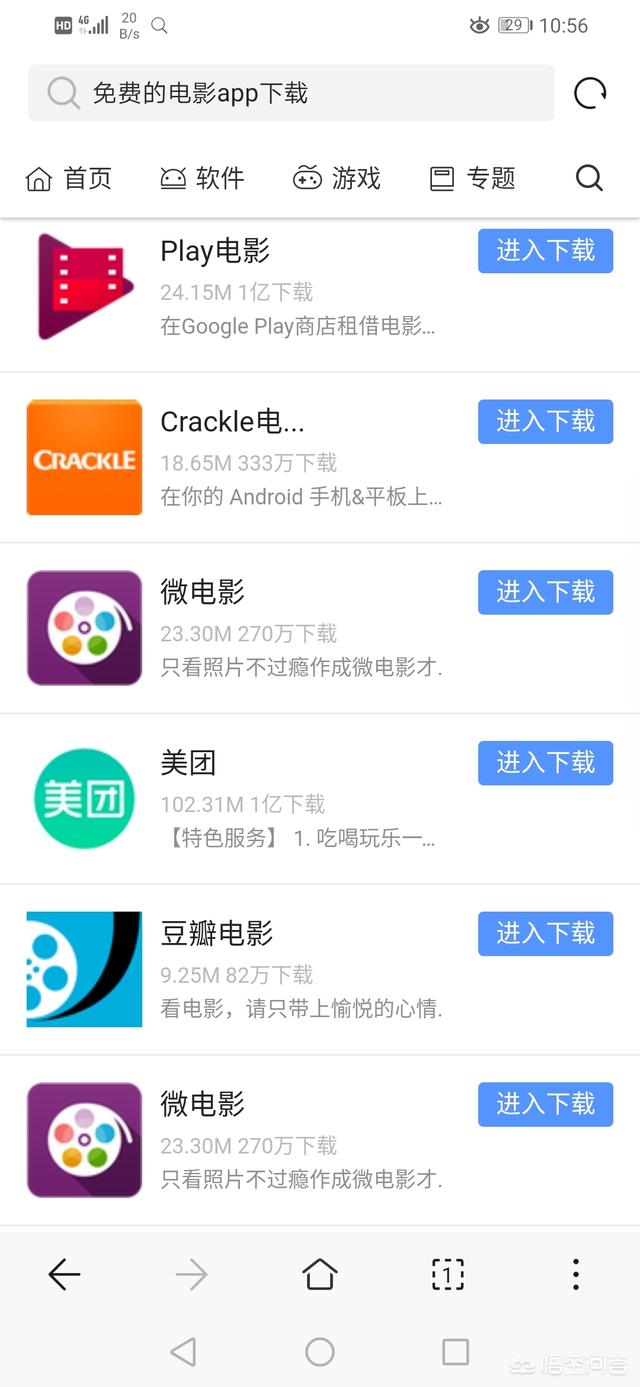This screenshot has height=1387, width=640.
Task: Tap 进入下载 for 豆瓣电影
Action: [545, 933]
